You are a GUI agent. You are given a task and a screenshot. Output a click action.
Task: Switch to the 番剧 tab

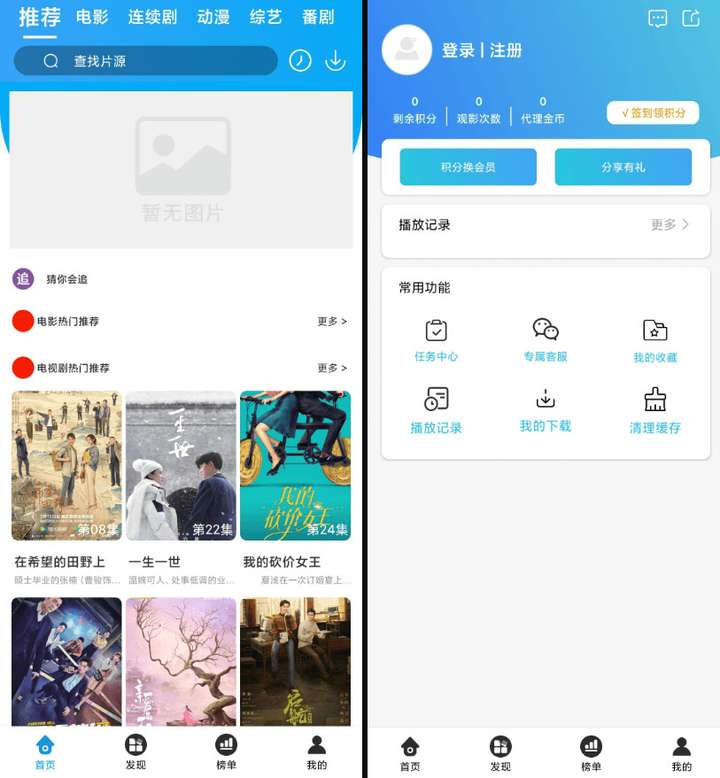pos(318,17)
